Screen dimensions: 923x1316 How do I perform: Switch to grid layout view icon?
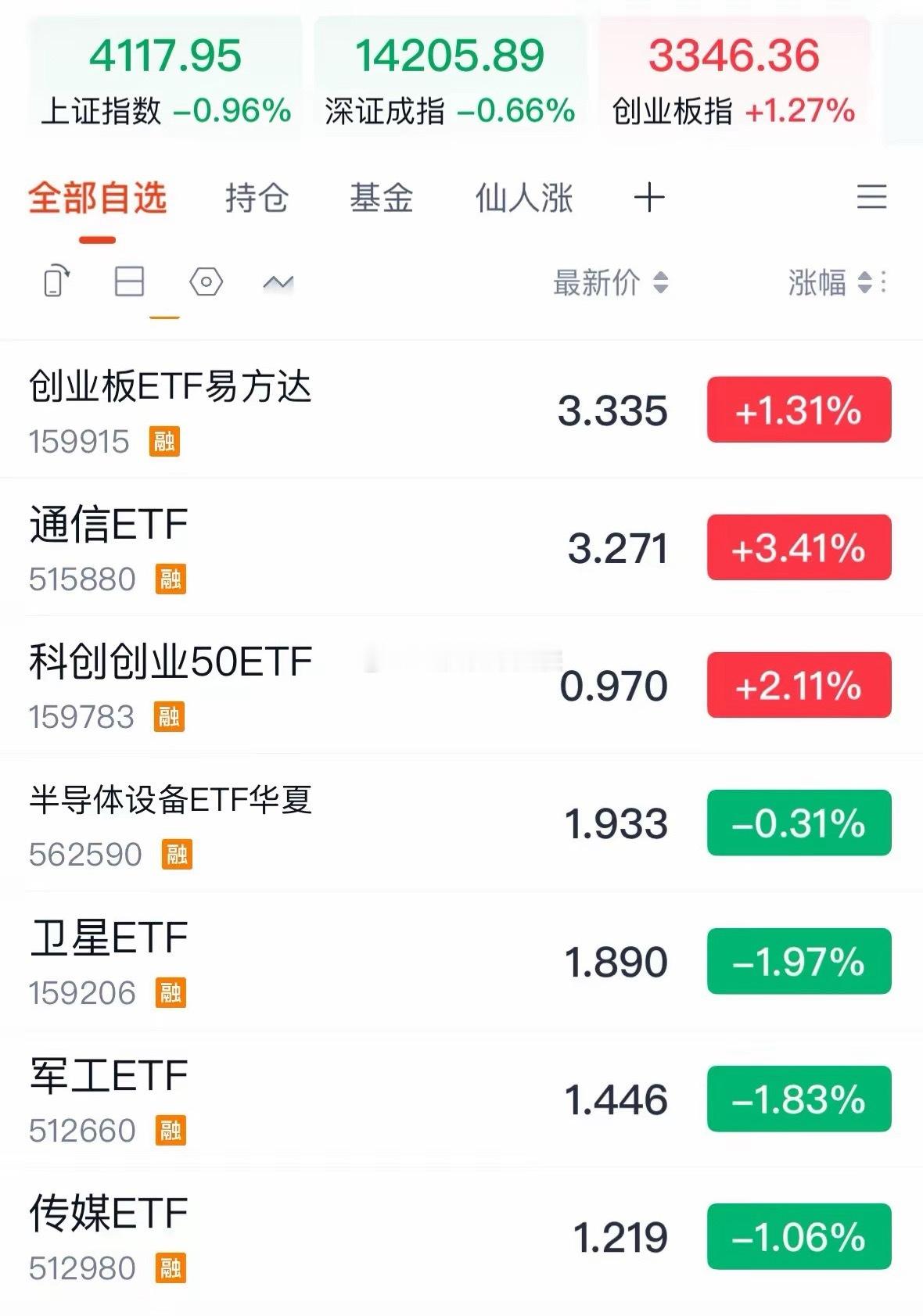[130, 283]
